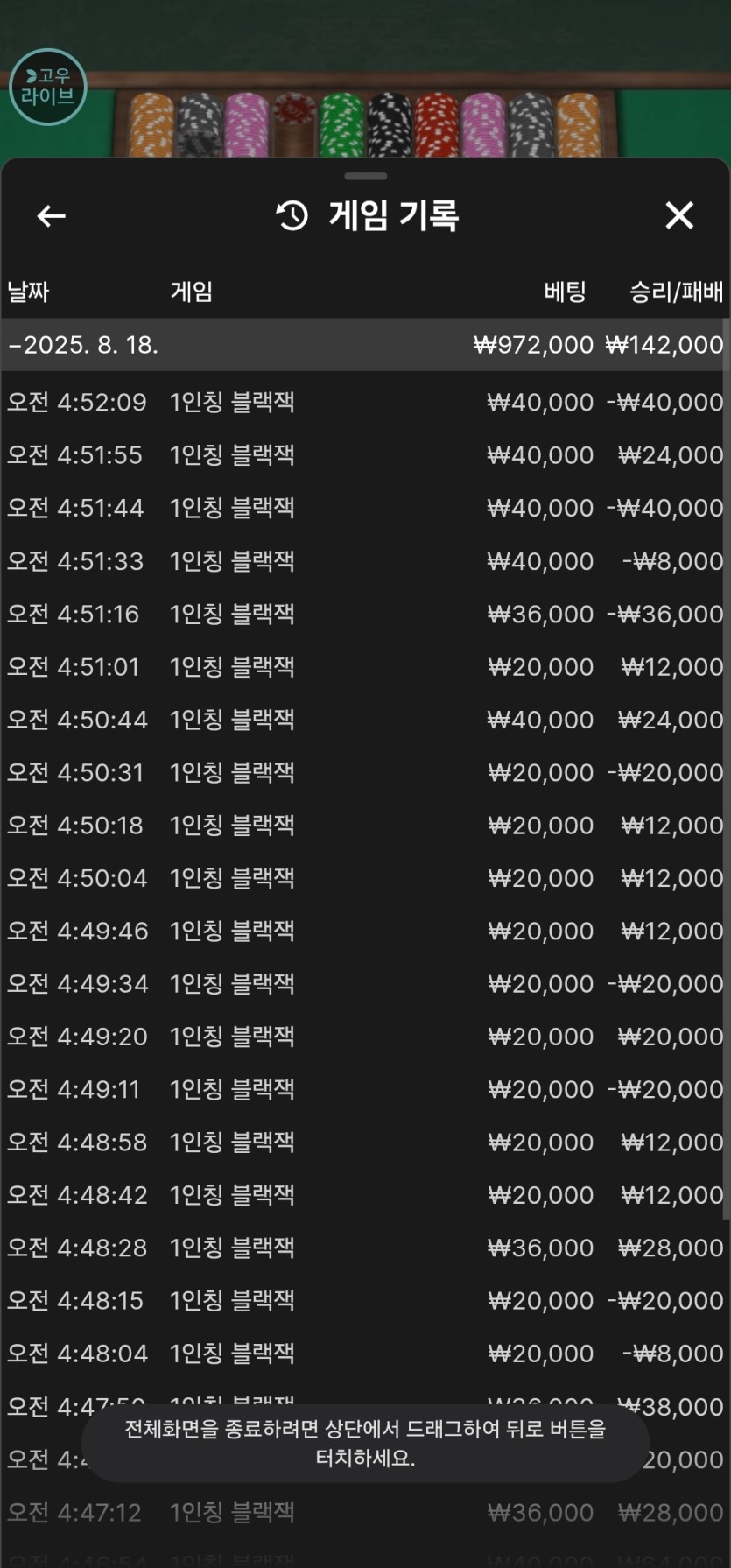View details of 오전 4:51:44 game

click(x=364, y=508)
